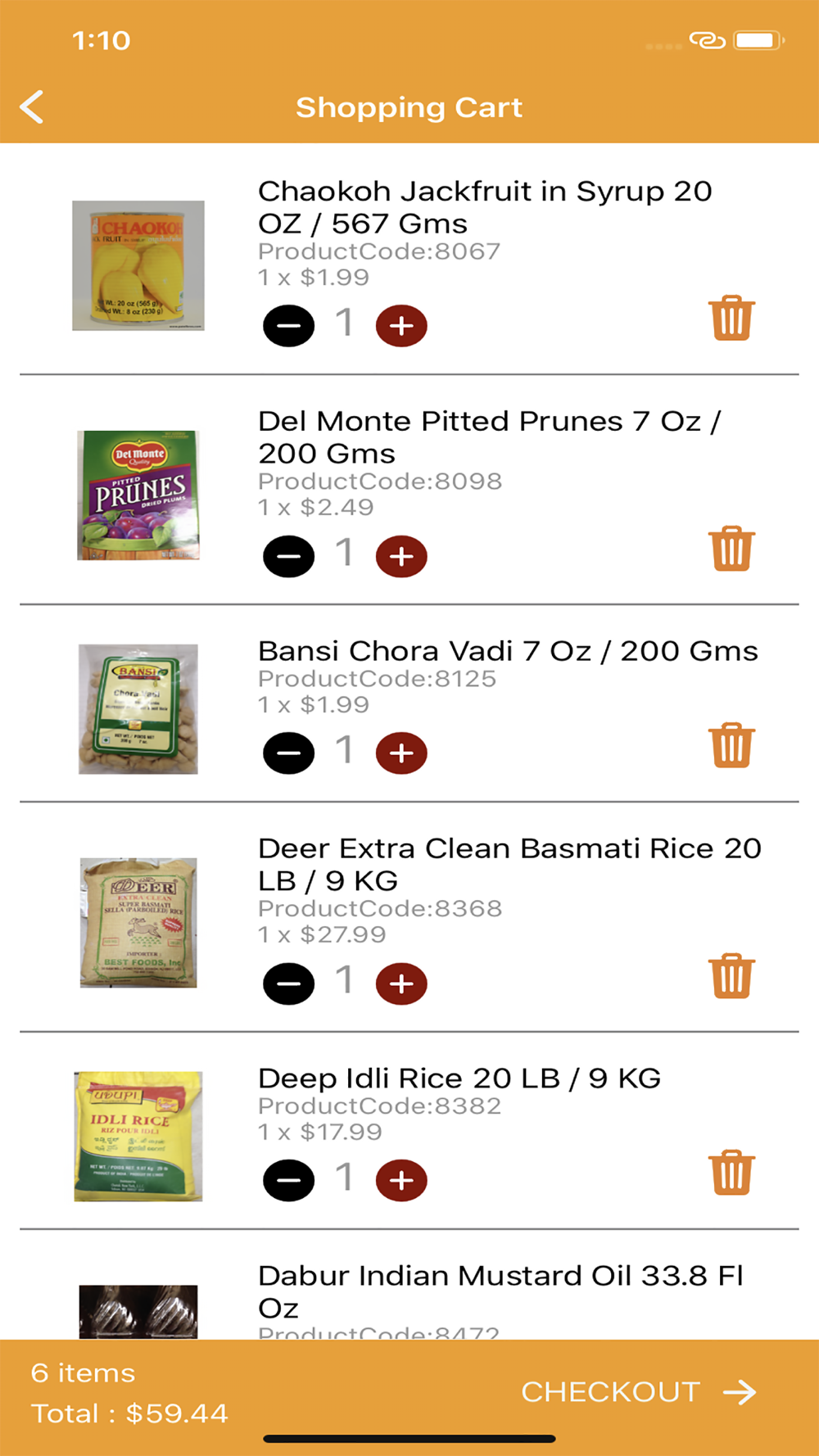This screenshot has width=819, height=1456.
Task: Remove Del Monte Pitted Prunes from cart
Action: [731, 549]
